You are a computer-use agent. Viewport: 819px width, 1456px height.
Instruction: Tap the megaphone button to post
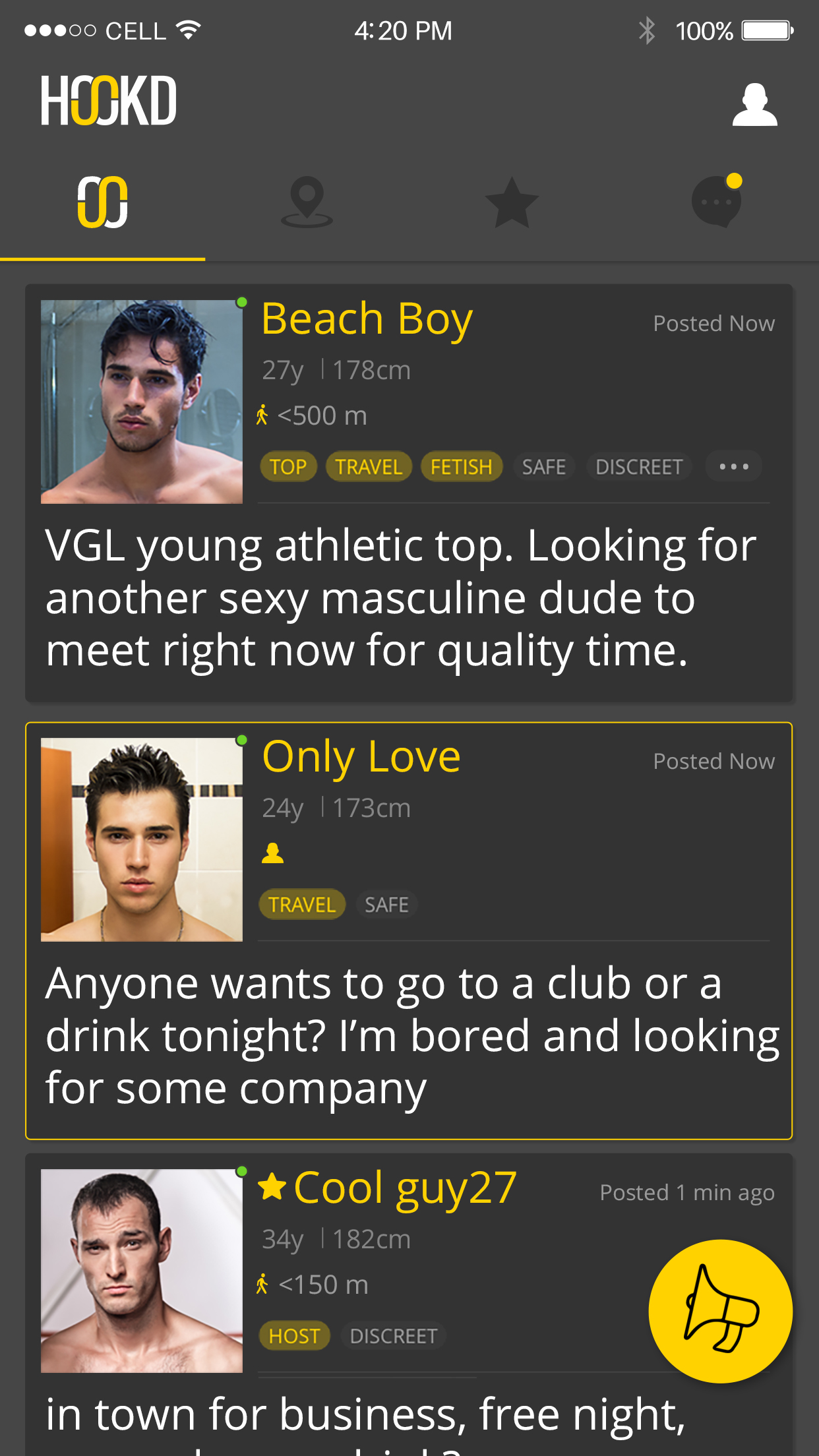coord(720,1311)
